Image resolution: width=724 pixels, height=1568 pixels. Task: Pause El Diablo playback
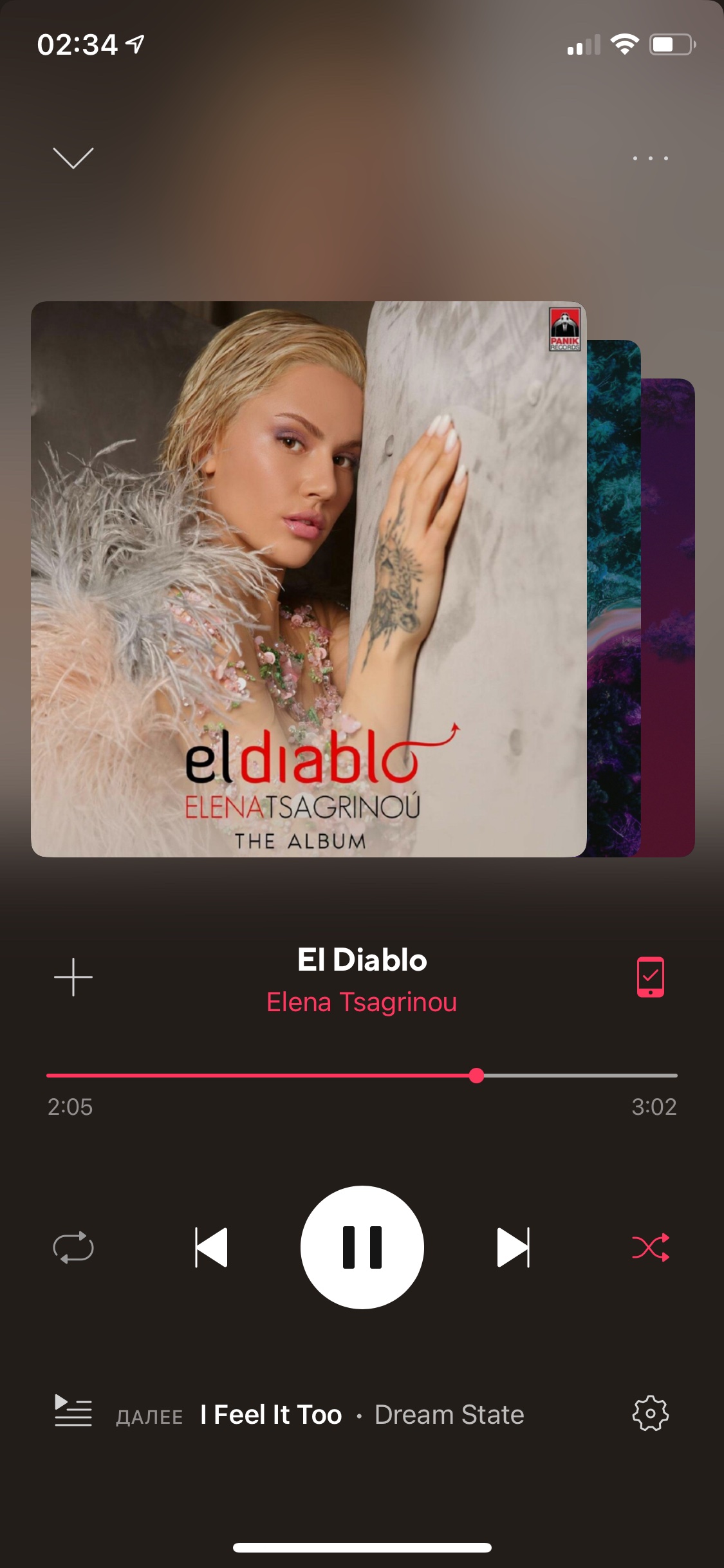[362, 1247]
